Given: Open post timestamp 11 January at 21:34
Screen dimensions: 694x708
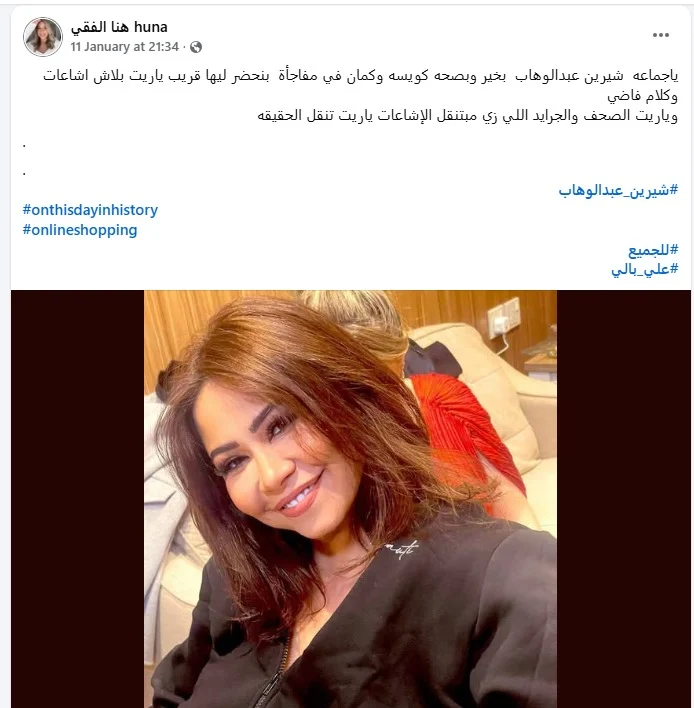Looking at the screenshot, I should pyautogui.click(x=124, y=47).
